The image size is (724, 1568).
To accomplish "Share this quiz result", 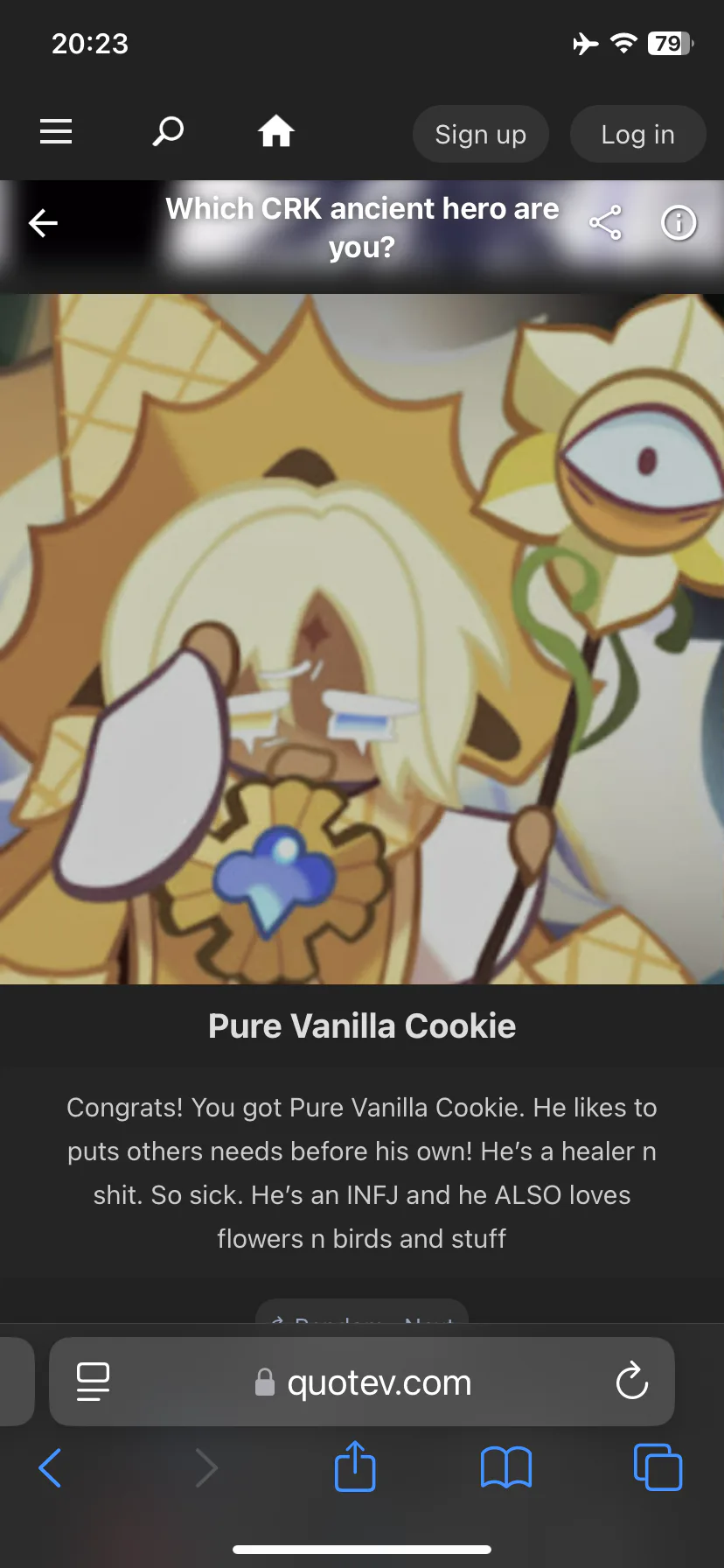I will point(605,223).
